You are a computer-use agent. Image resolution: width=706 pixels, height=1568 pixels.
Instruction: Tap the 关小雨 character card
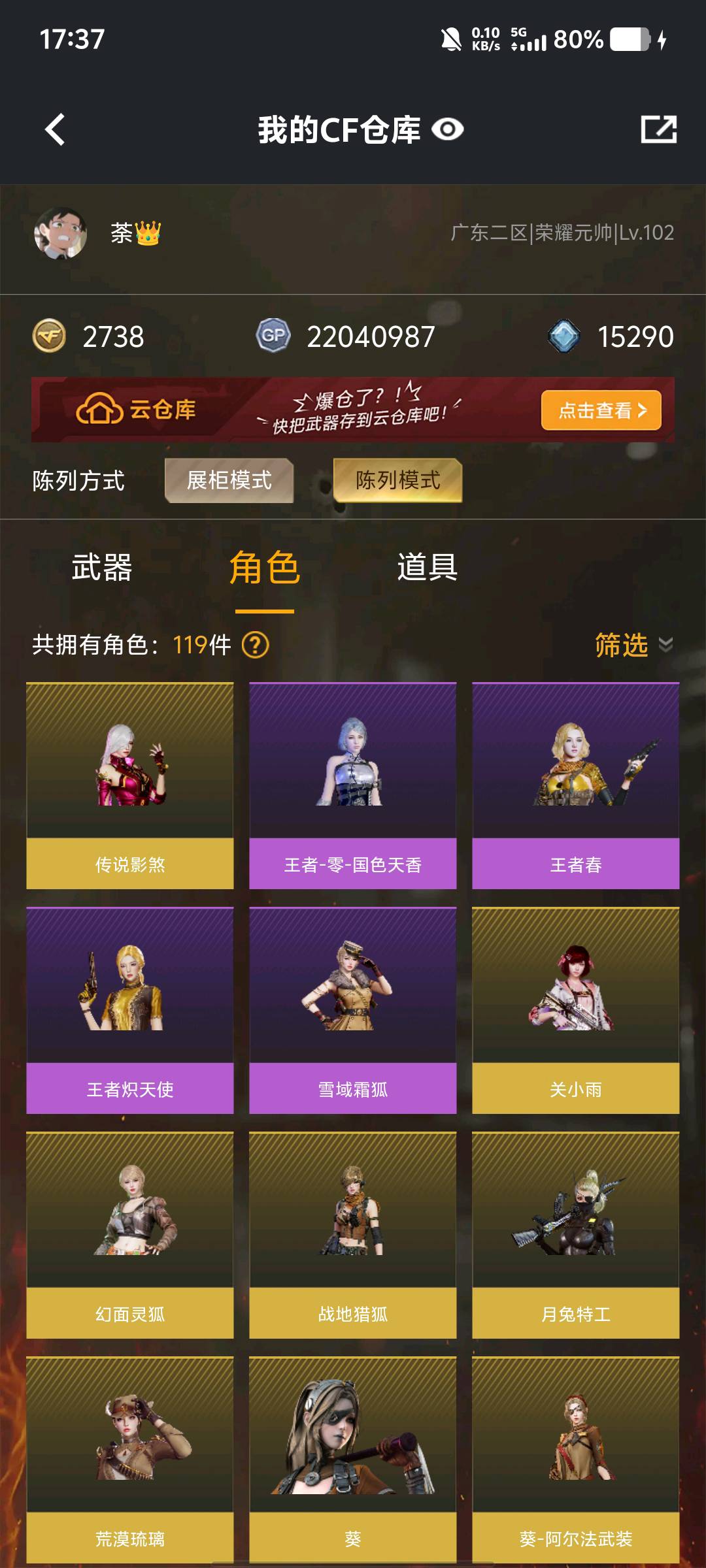coord(576,1010)
